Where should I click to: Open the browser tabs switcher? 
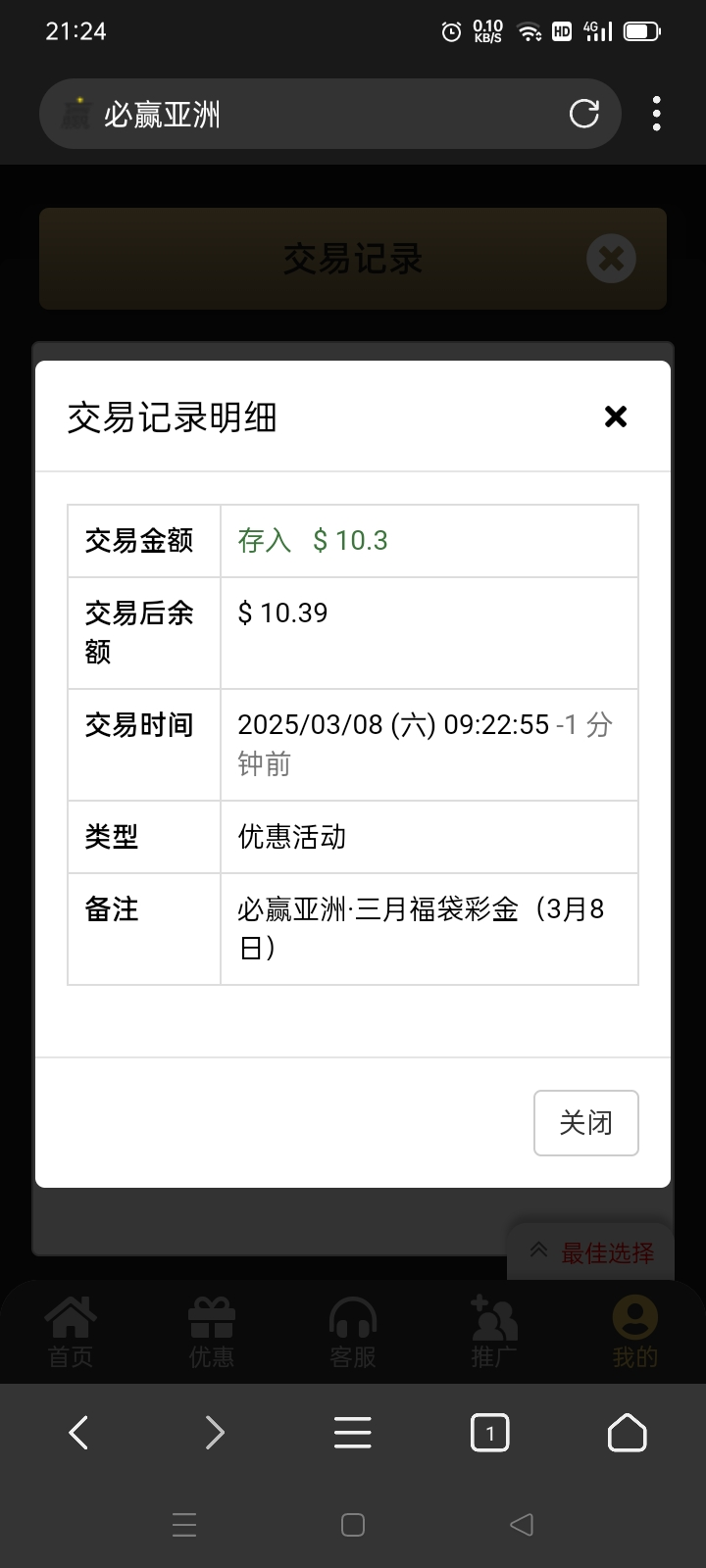pyautogui.click(x=489, y=1433)
